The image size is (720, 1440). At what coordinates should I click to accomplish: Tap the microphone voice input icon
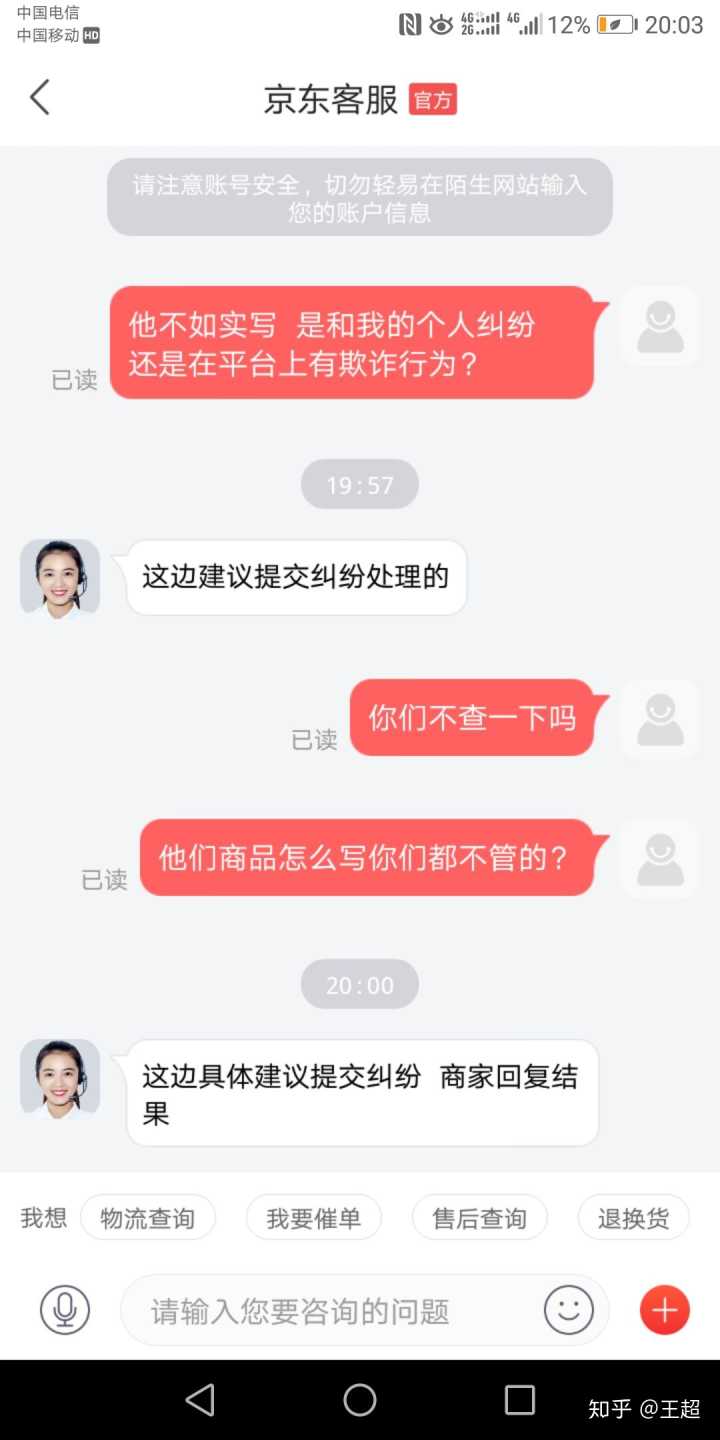click(65, 1309)
